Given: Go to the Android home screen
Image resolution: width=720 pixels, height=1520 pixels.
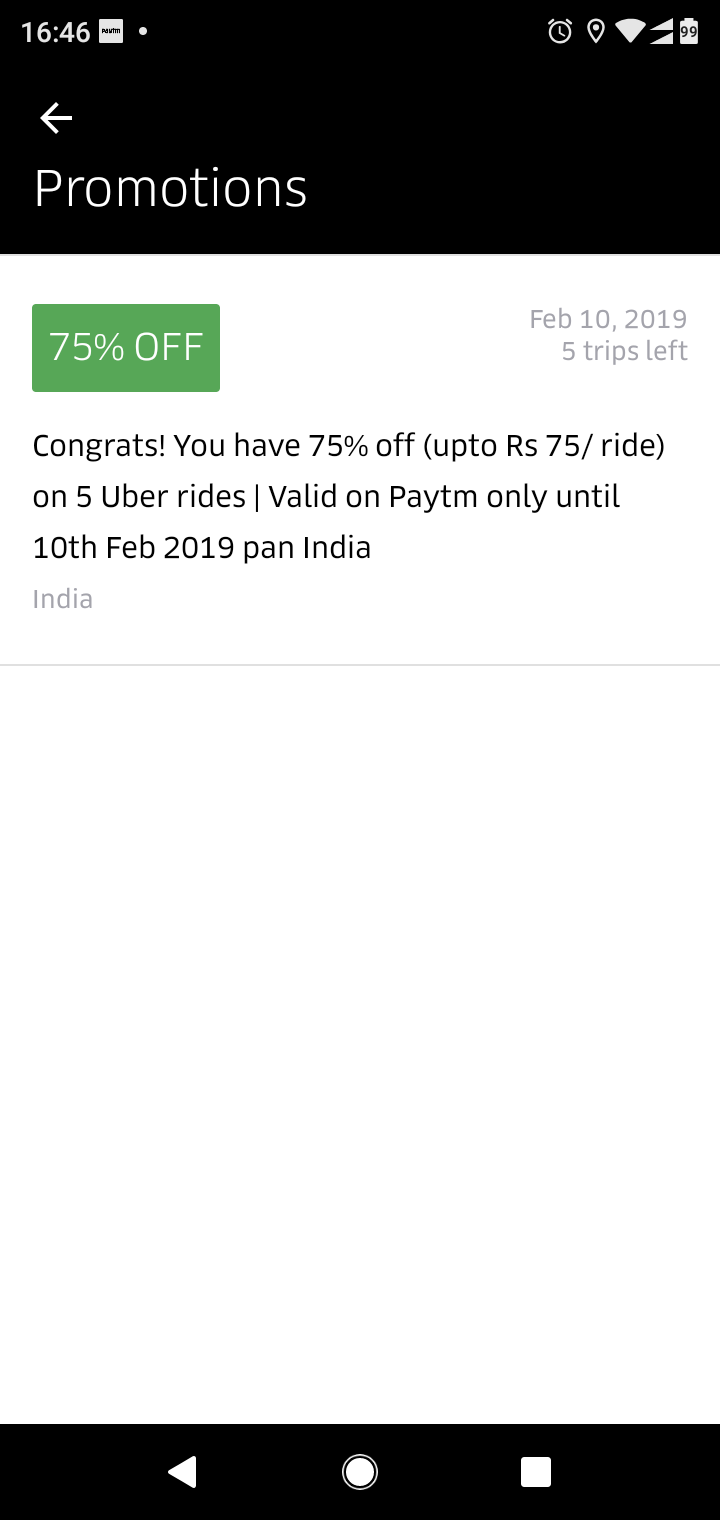Looking at the screenshot, I should [360, 1472].
